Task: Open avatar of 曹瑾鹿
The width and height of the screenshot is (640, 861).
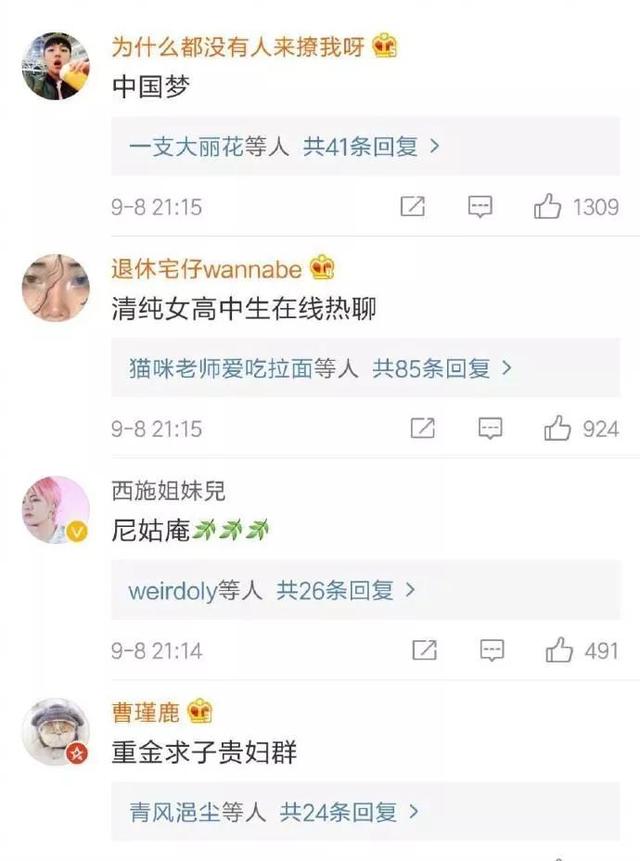Action: pos(56,732)
